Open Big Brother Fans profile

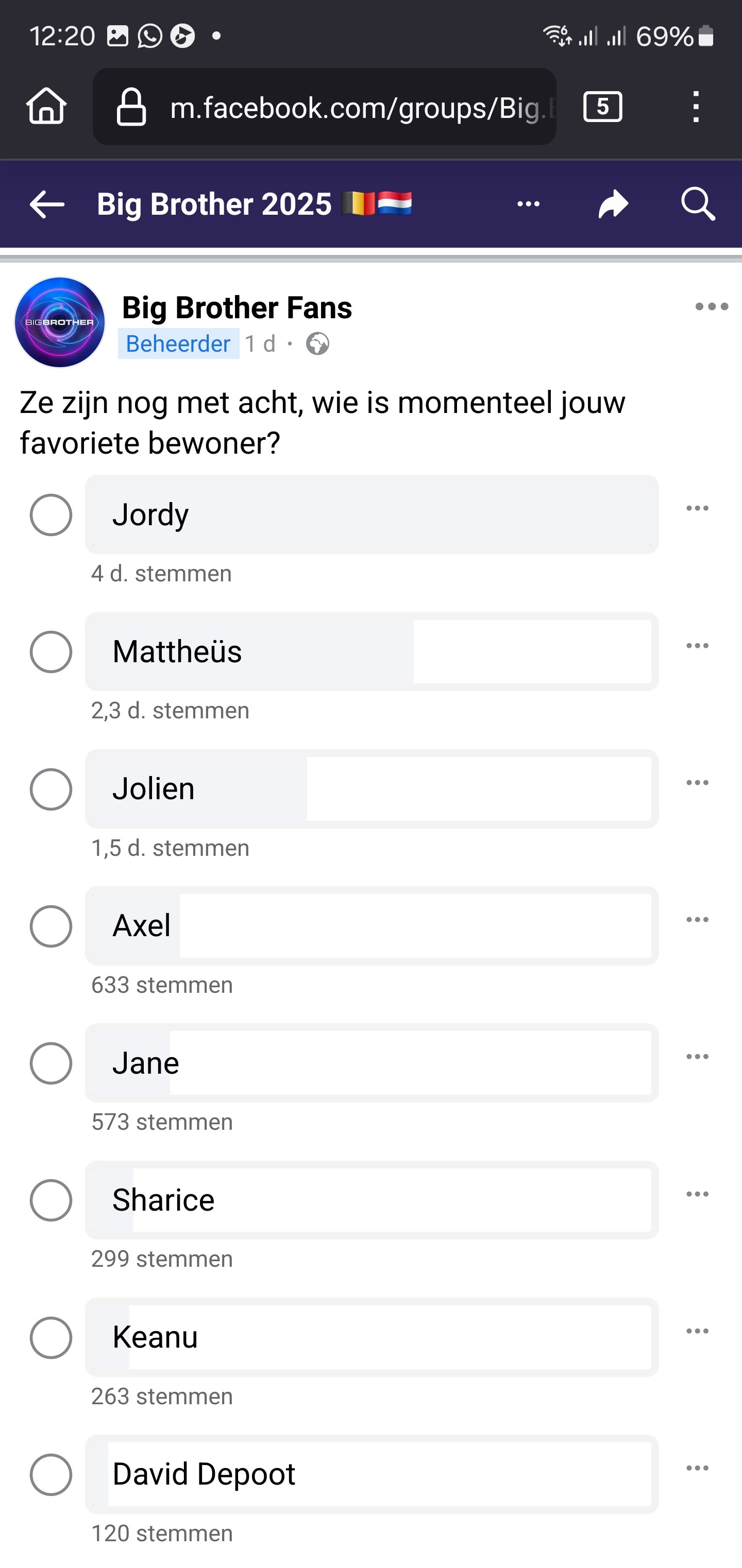tap(237, 307)
